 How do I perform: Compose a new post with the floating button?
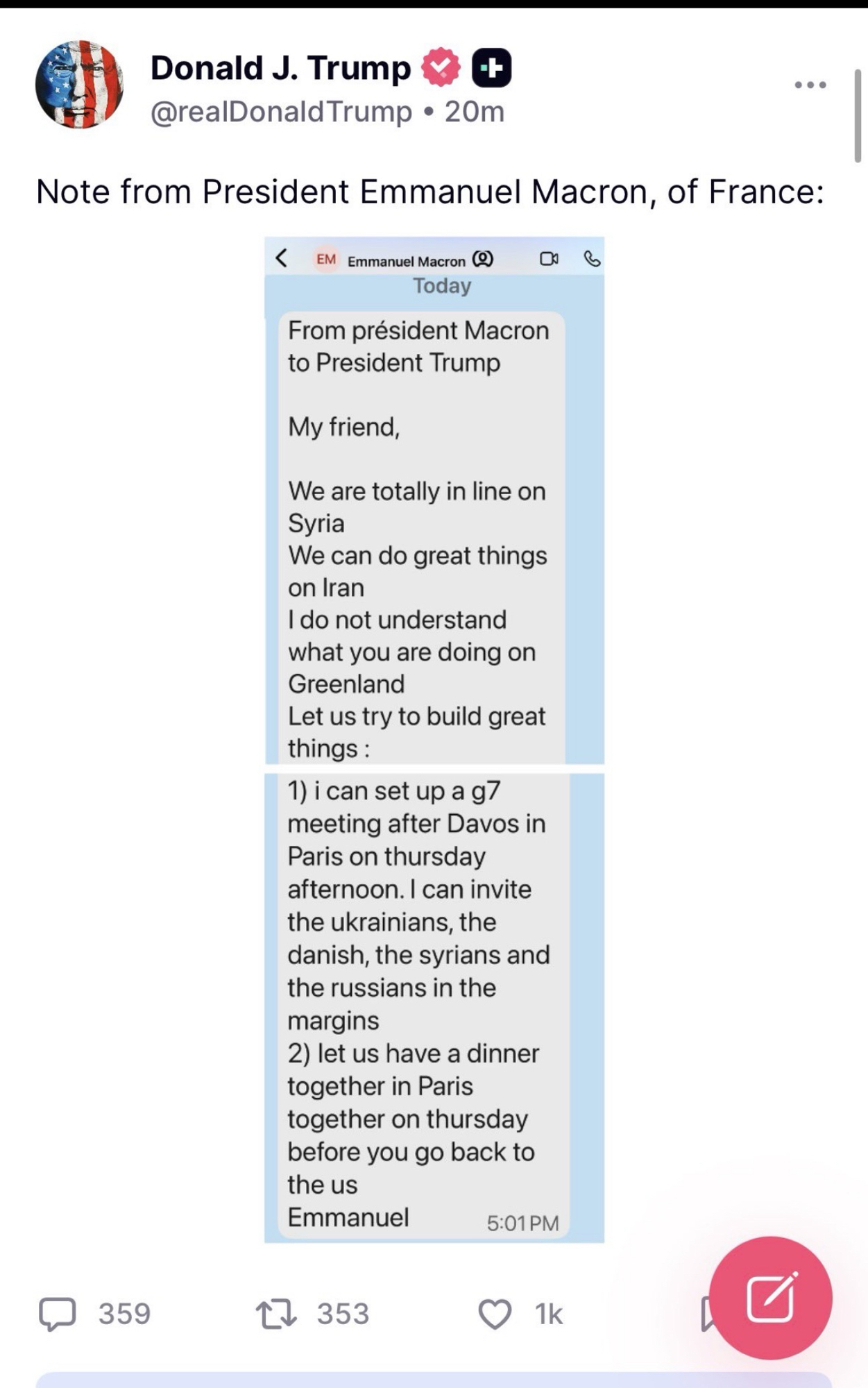pyautogui.click(x=770, y=1297)
